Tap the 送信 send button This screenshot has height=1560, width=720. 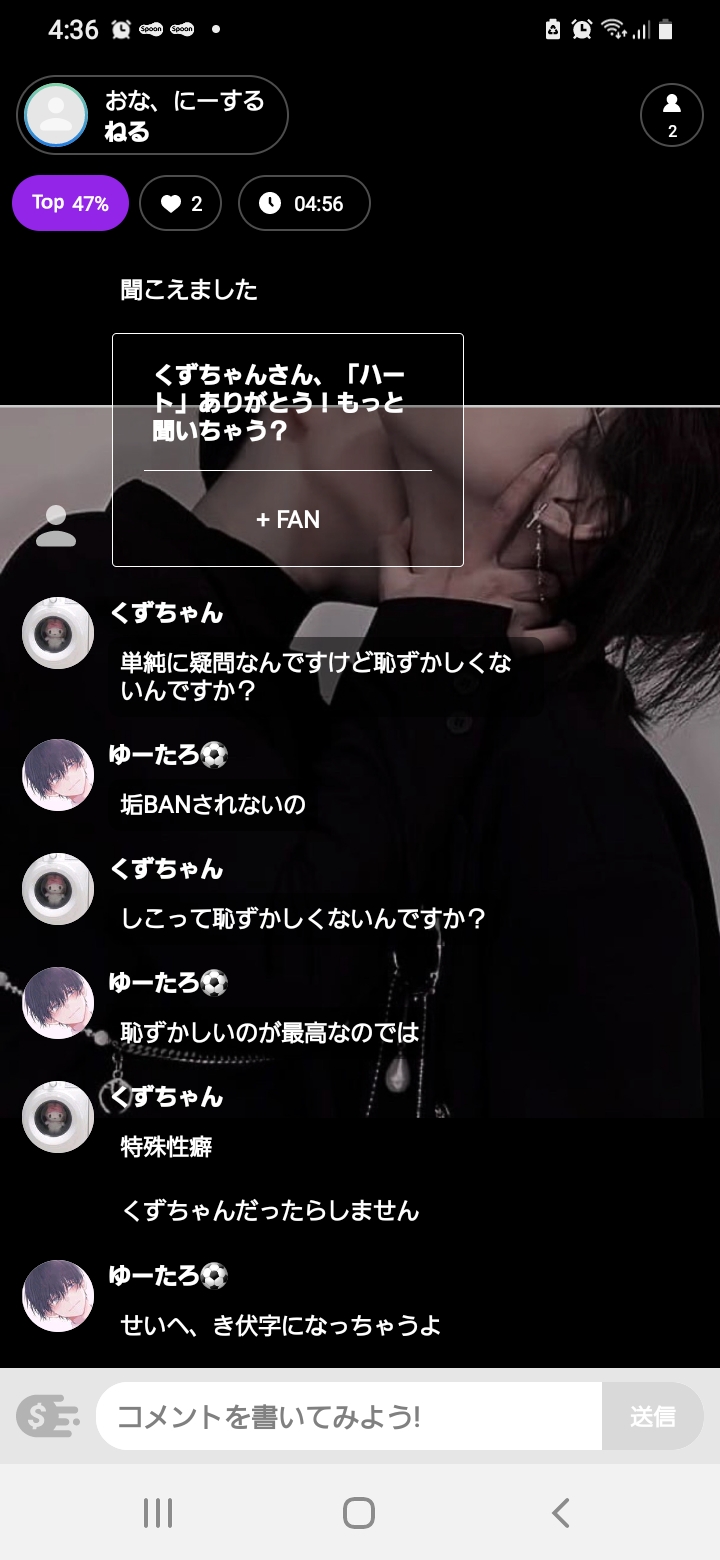point(652,1416)
